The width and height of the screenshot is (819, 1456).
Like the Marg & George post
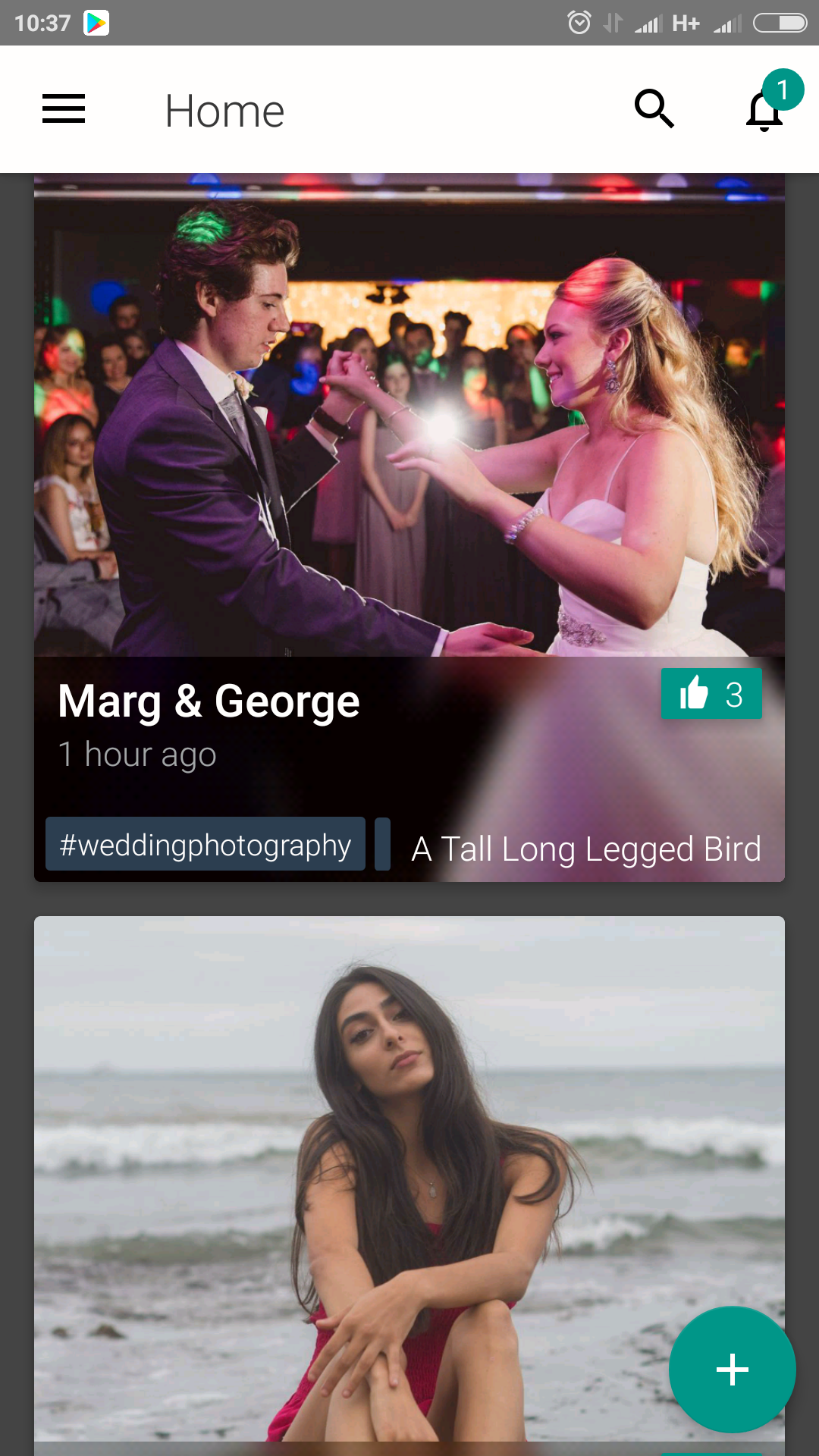coord(711,694)
